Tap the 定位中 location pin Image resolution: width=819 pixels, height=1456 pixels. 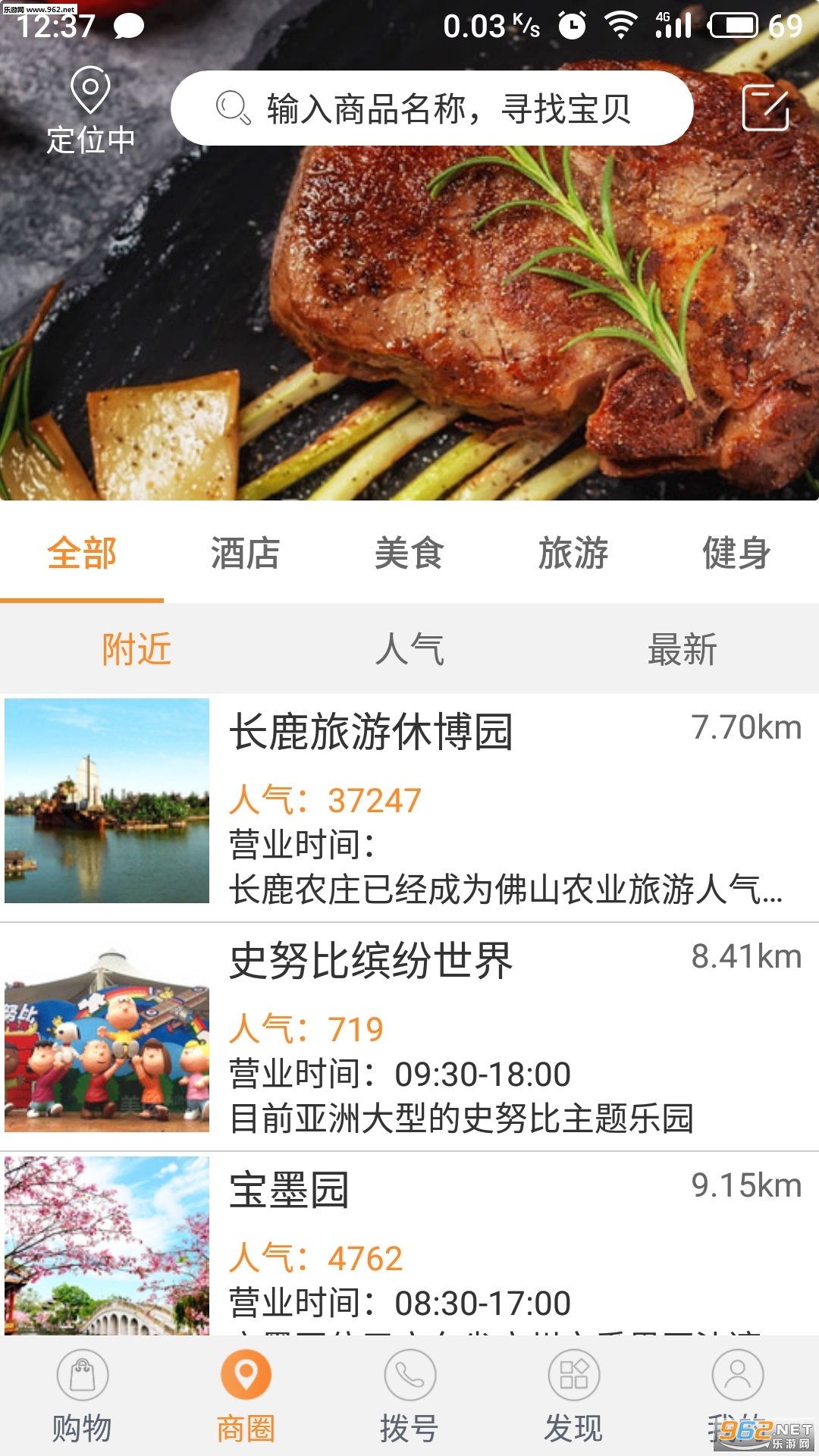[90, 110]
